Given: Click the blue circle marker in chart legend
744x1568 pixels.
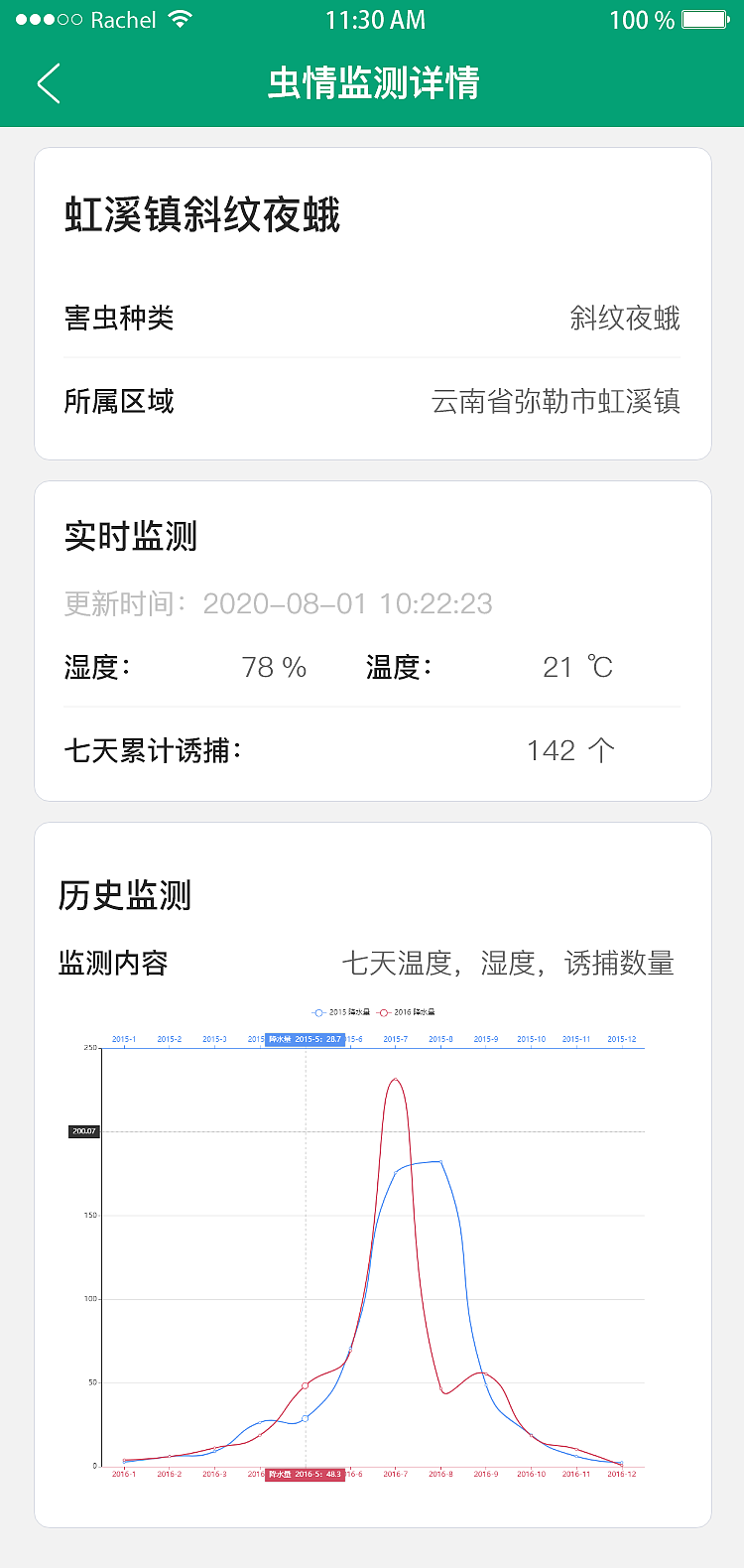Looking at the screenshot, I should 317,1013.
